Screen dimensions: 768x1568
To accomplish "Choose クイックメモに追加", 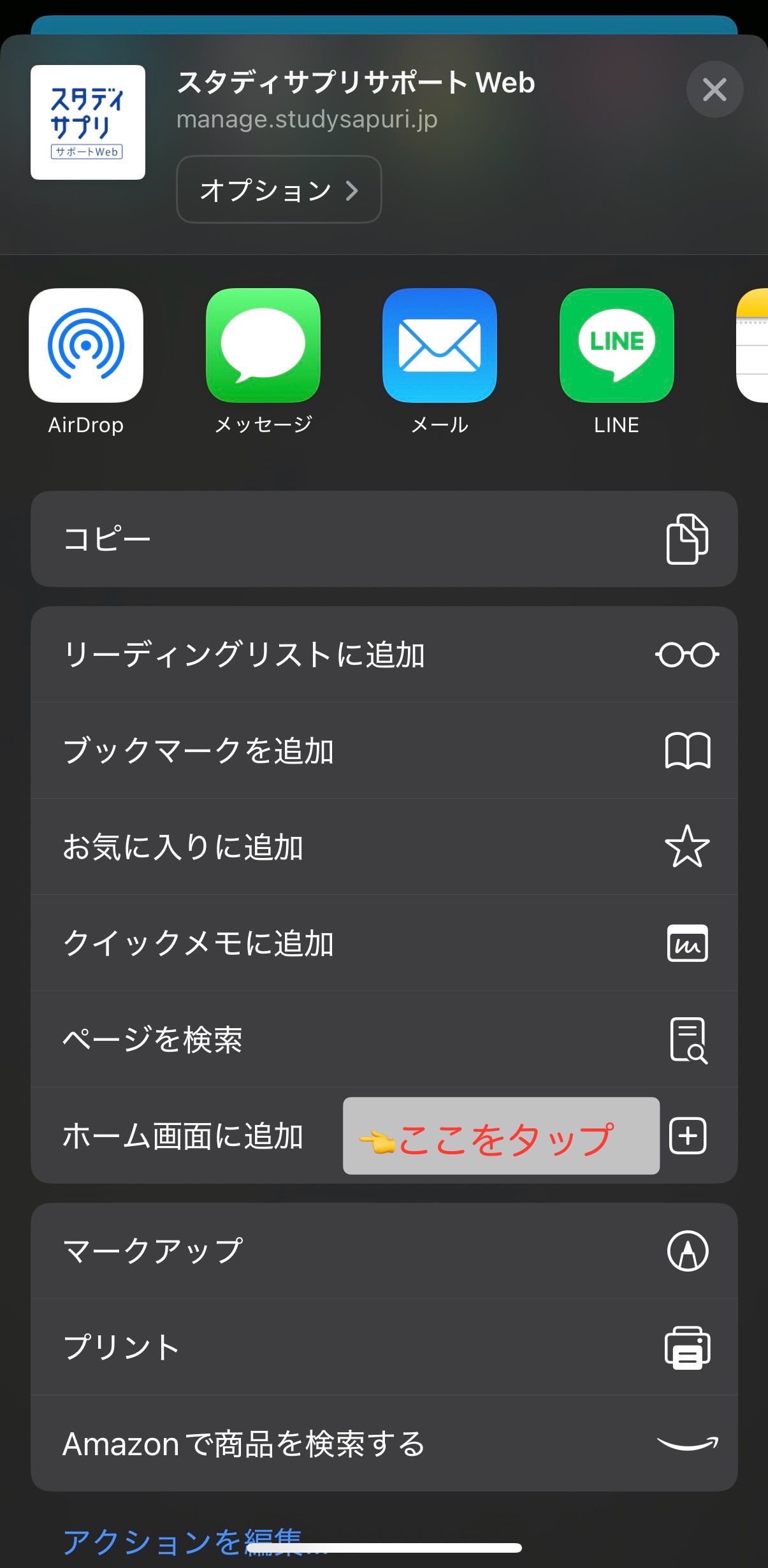I will pos(384,943).
